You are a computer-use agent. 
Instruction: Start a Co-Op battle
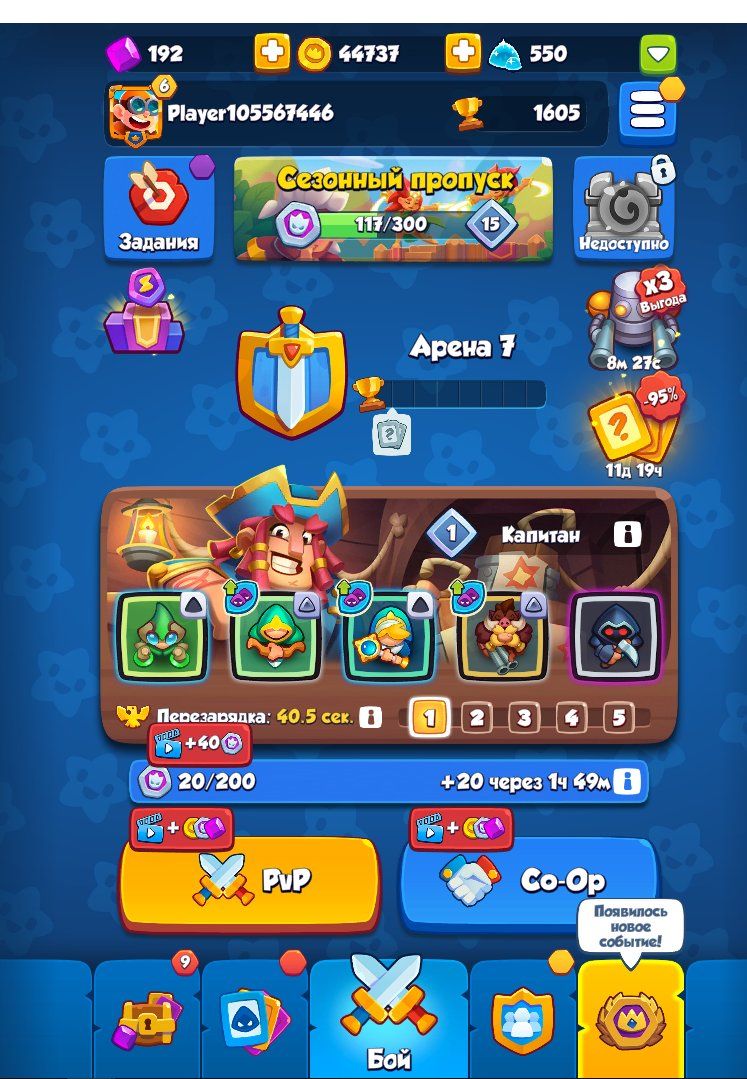pyautogui.click(x=528, y=881)
